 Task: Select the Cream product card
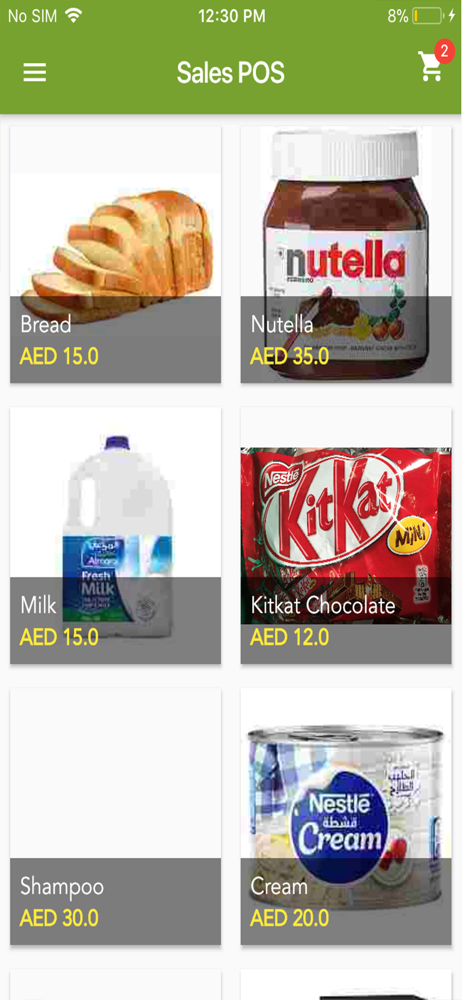coord(346,816)
